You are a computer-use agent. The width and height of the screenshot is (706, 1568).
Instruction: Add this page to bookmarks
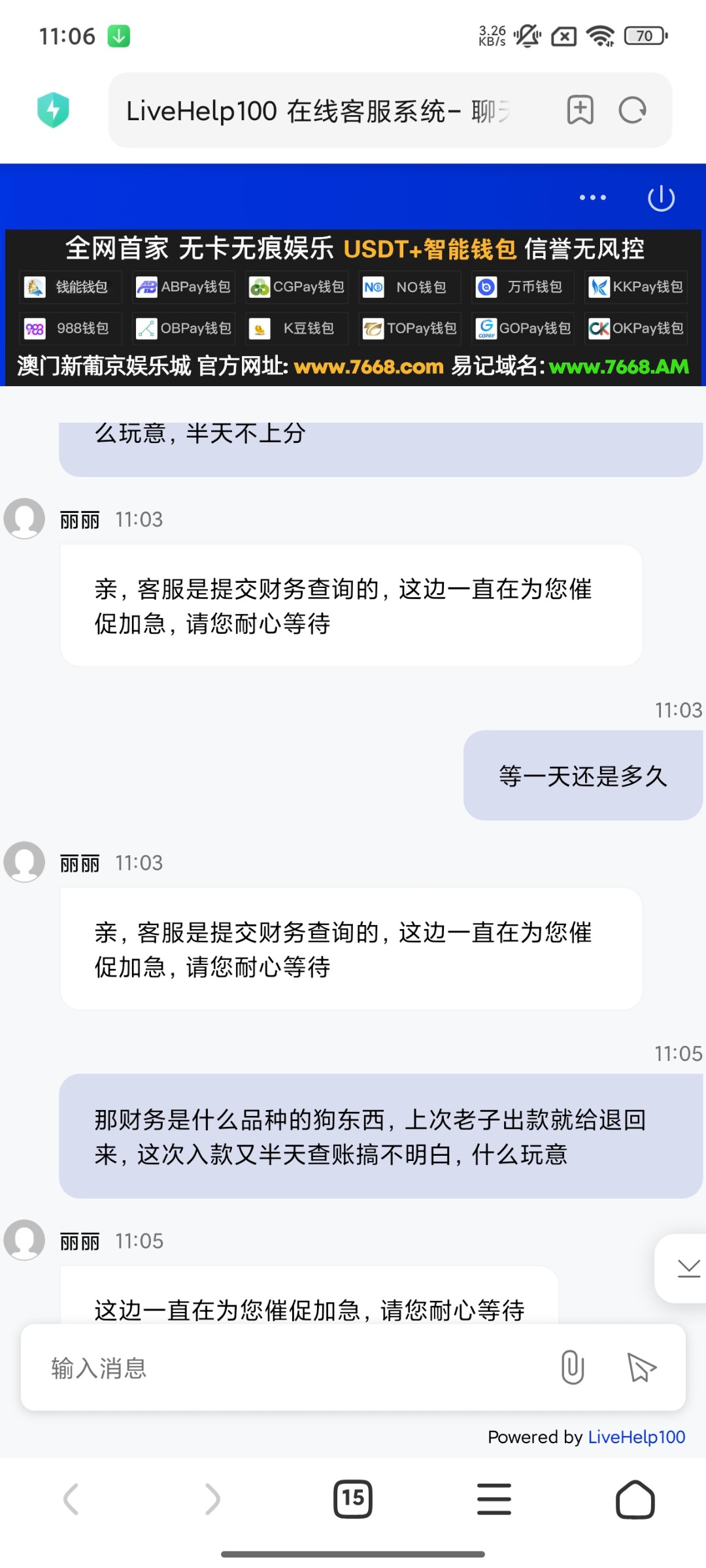(x=580, y=110)
